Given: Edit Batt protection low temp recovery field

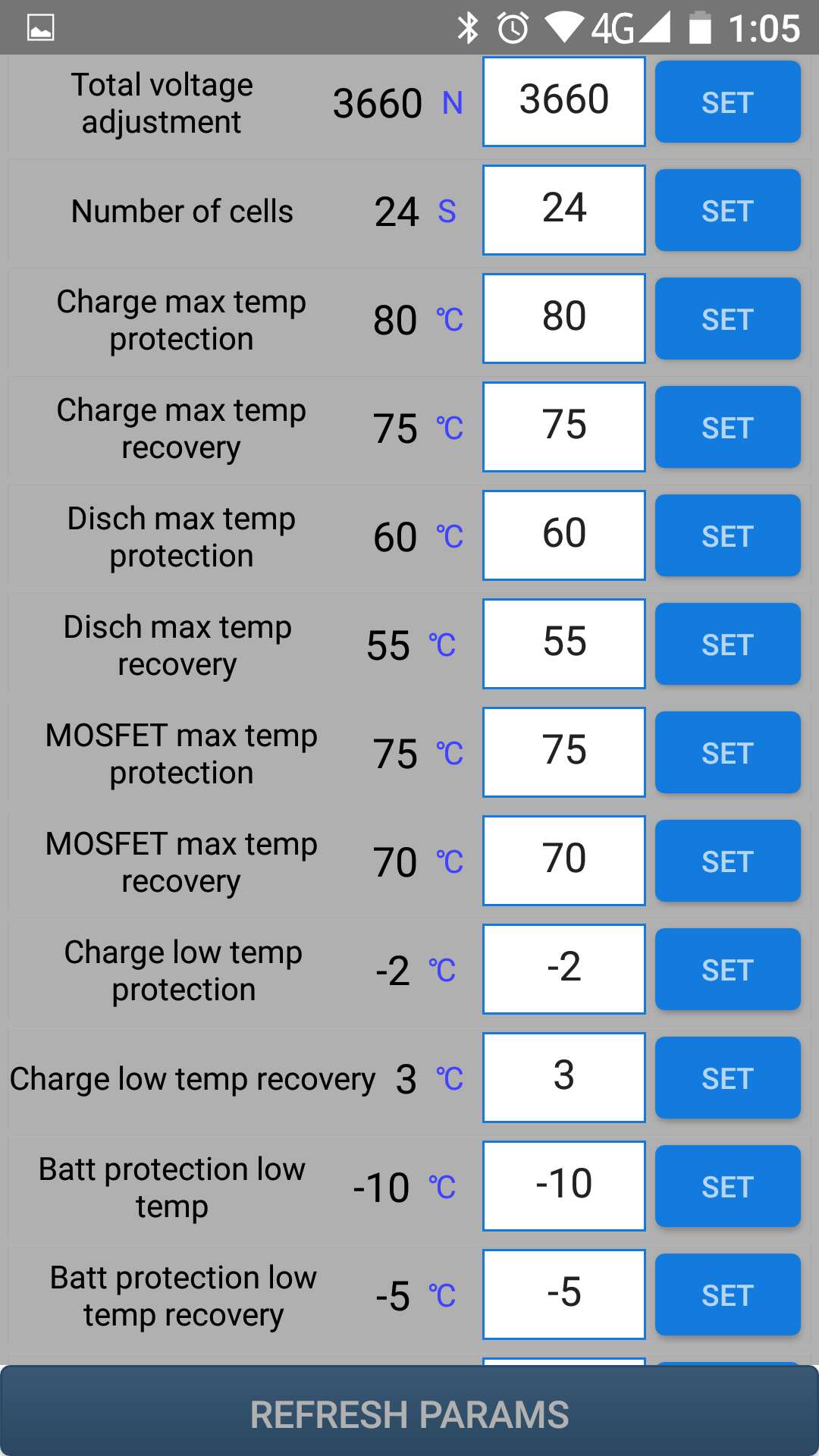Looking at the screenshot, I should [x=563, y=1294].
